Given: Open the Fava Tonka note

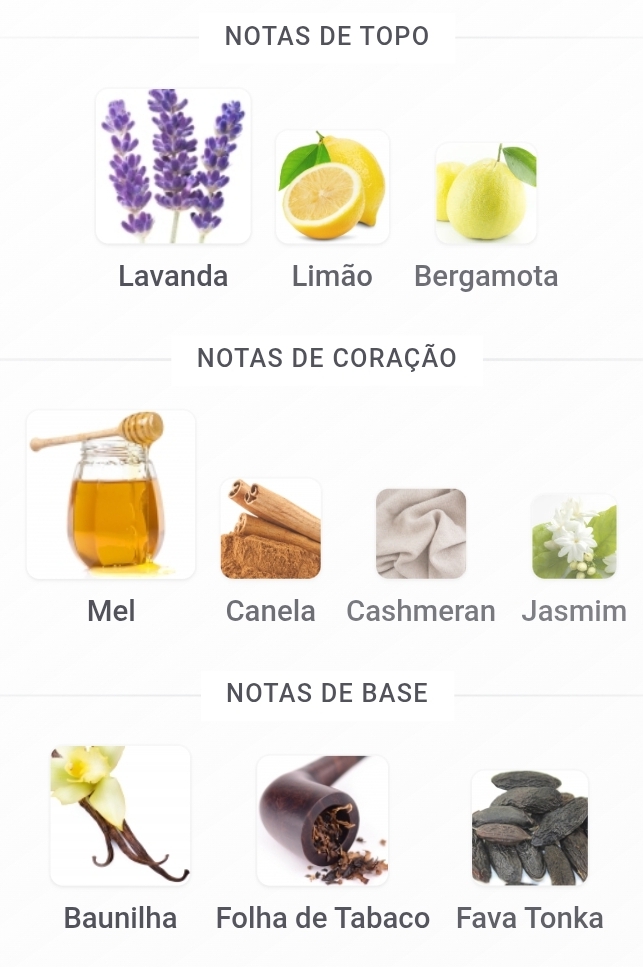Looking at the screenshot, I should (x=530, y=827).
